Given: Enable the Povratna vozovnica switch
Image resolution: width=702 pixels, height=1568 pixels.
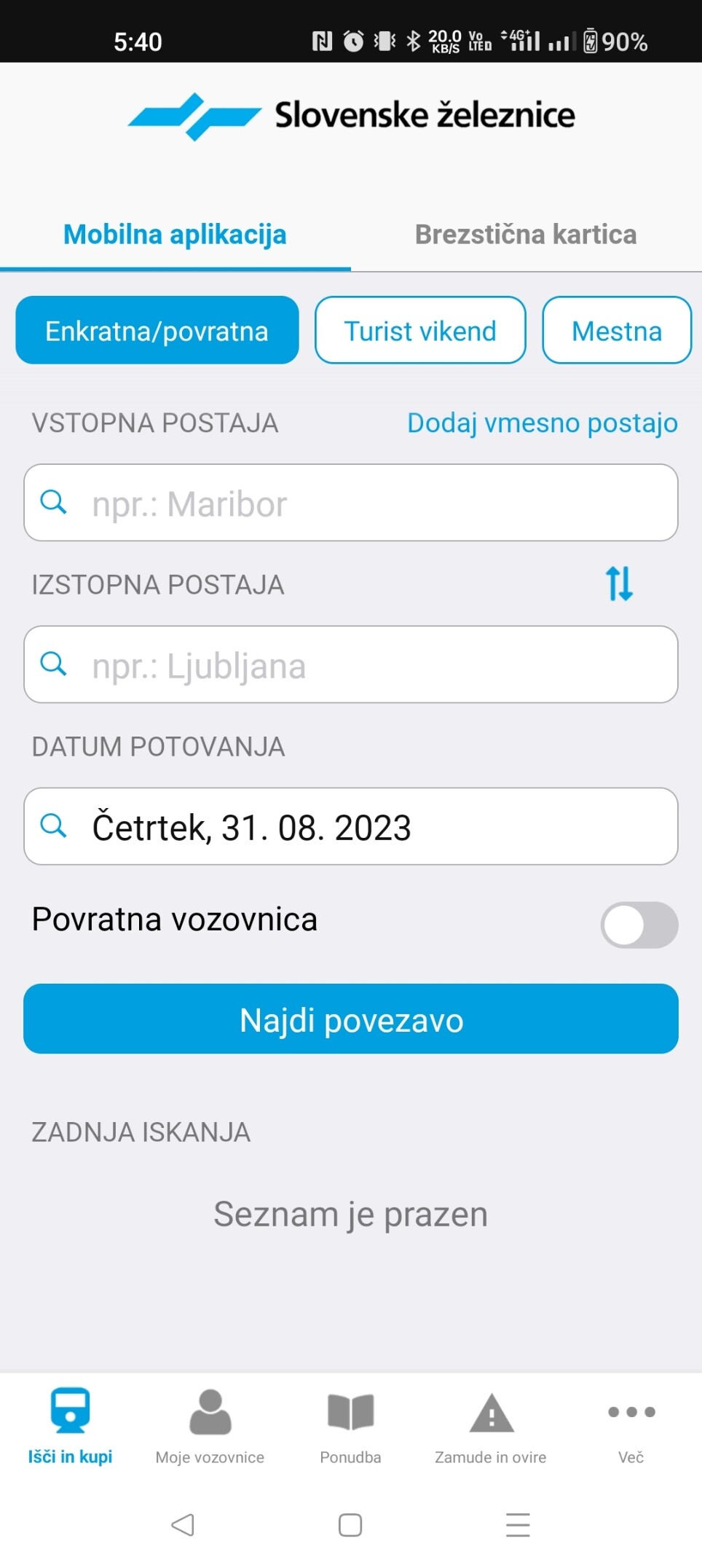Looking at the screenshot, I should 639,925.
